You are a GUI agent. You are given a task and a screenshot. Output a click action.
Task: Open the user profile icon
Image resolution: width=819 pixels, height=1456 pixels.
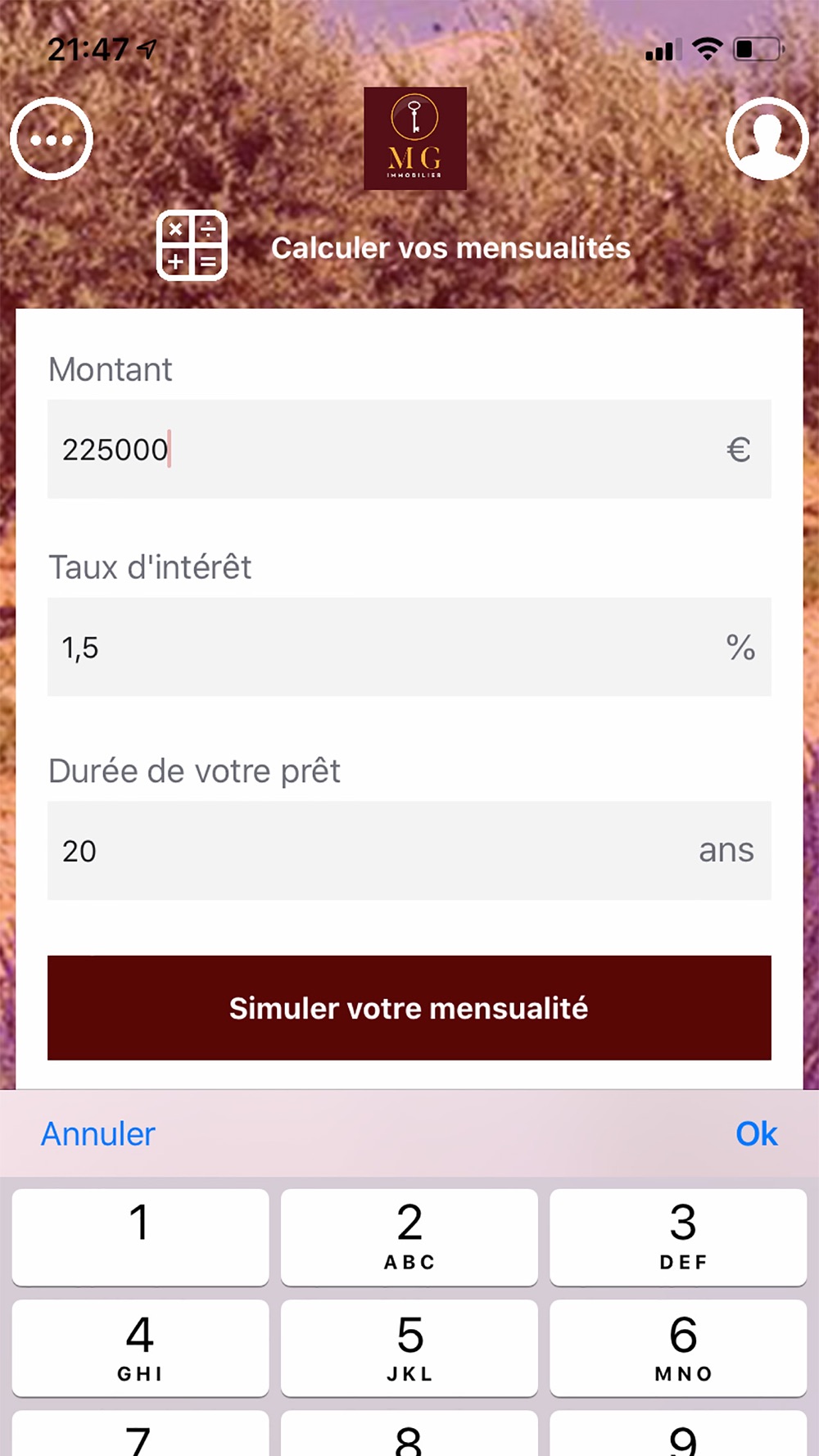click(x=767, y=138)
